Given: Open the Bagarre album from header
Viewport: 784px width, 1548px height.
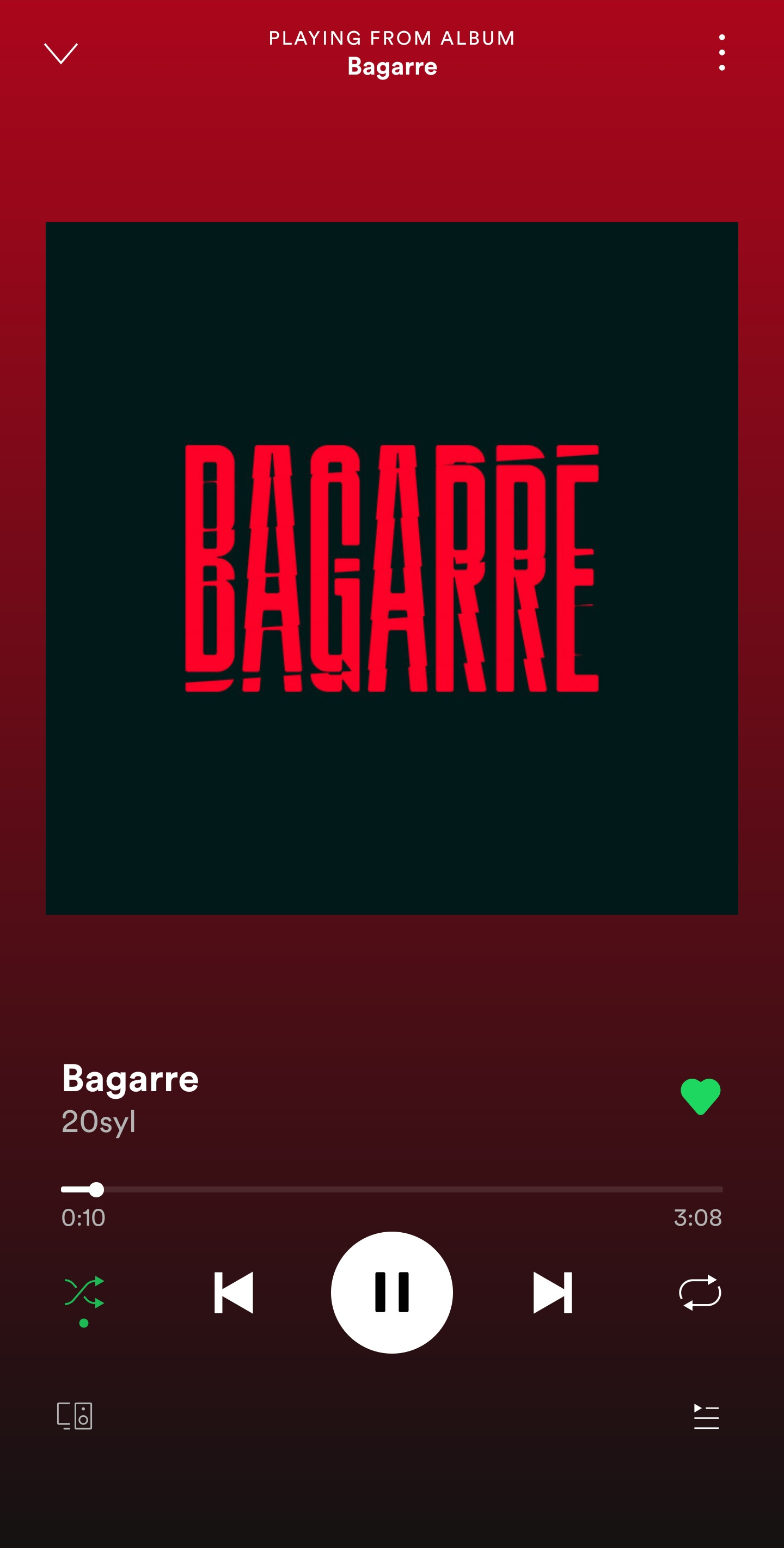Looking at the screenshot, I should [x=391, y=66].
